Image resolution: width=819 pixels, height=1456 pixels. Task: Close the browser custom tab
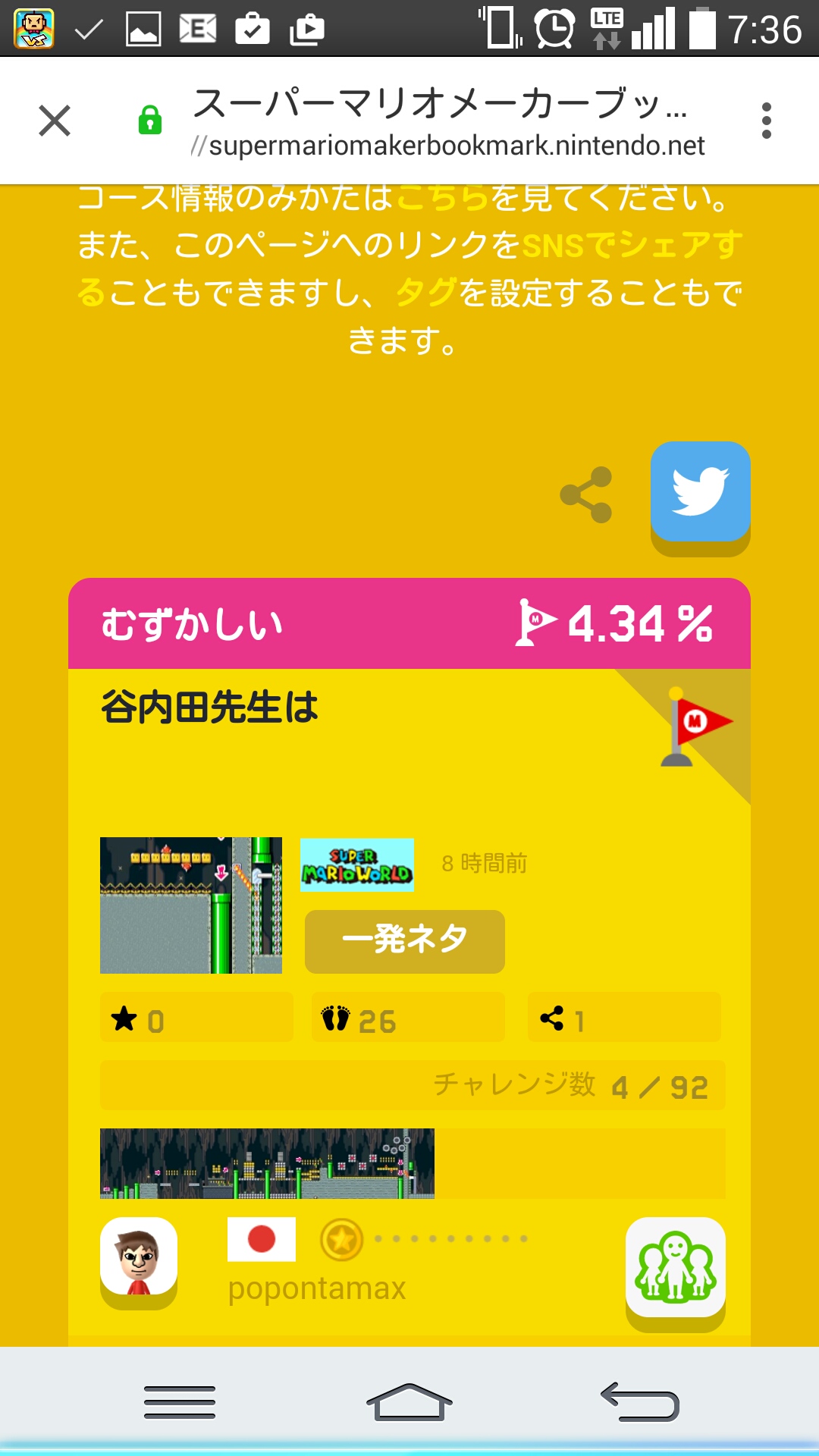click(x=55, y=121)
